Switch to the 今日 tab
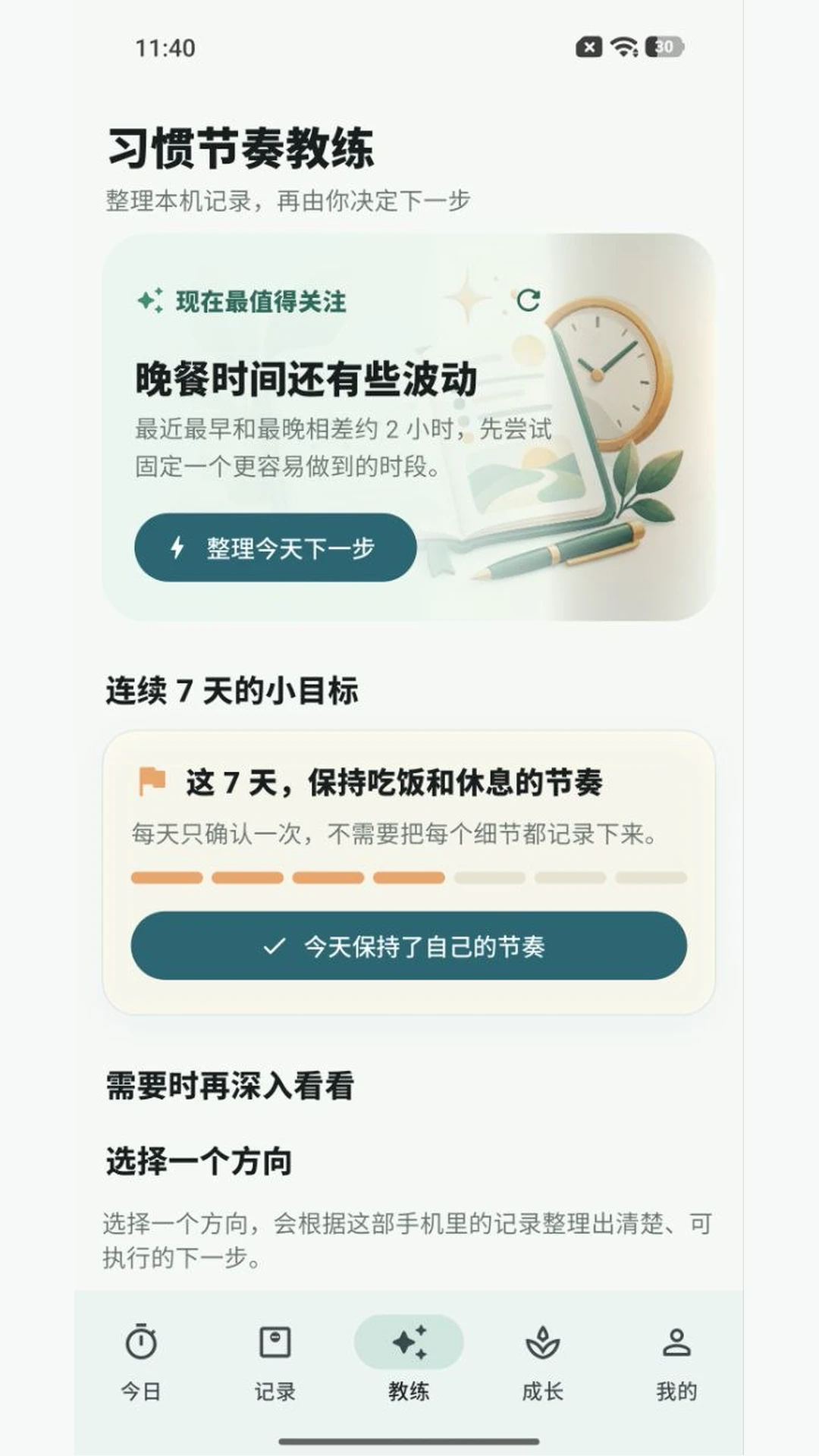 141,1363
